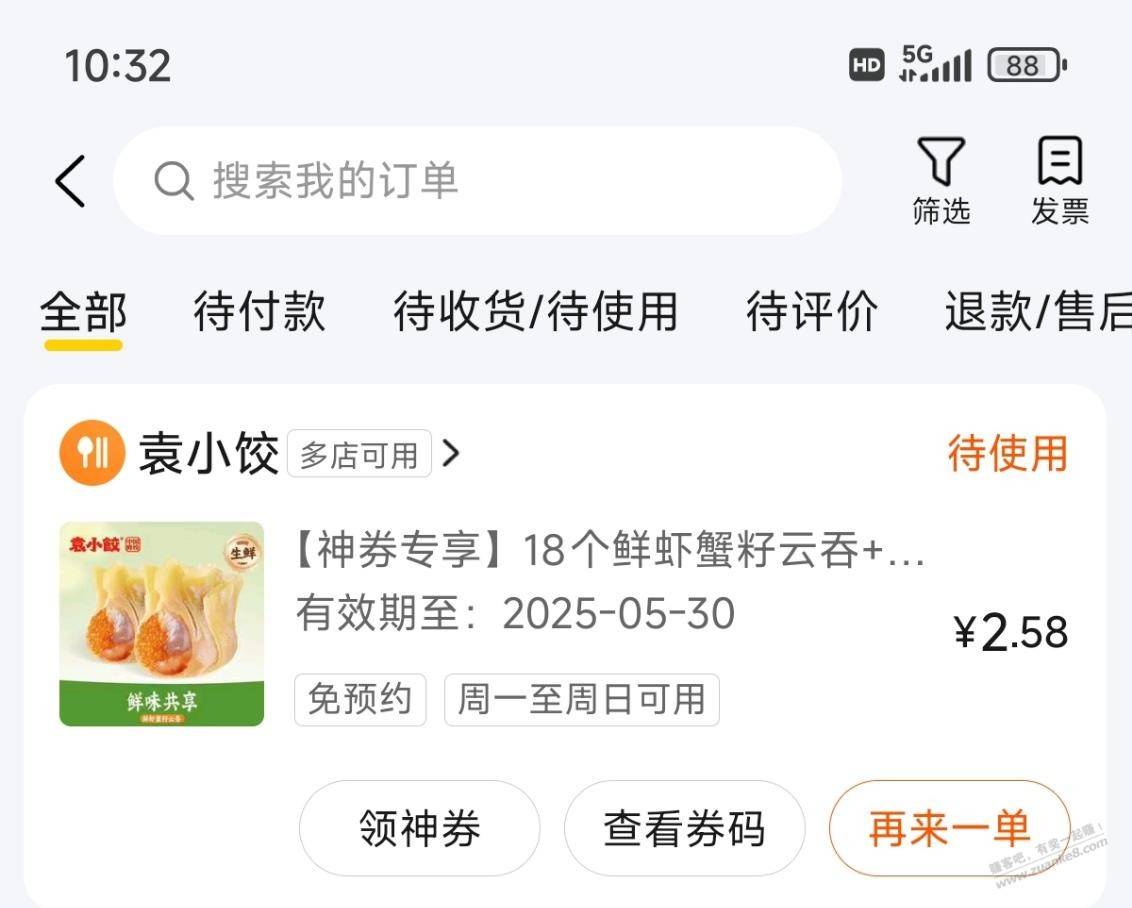Open the 袁小饺 store page
This screenshot has width=1132, height=908.
click(x=209, y=454)
